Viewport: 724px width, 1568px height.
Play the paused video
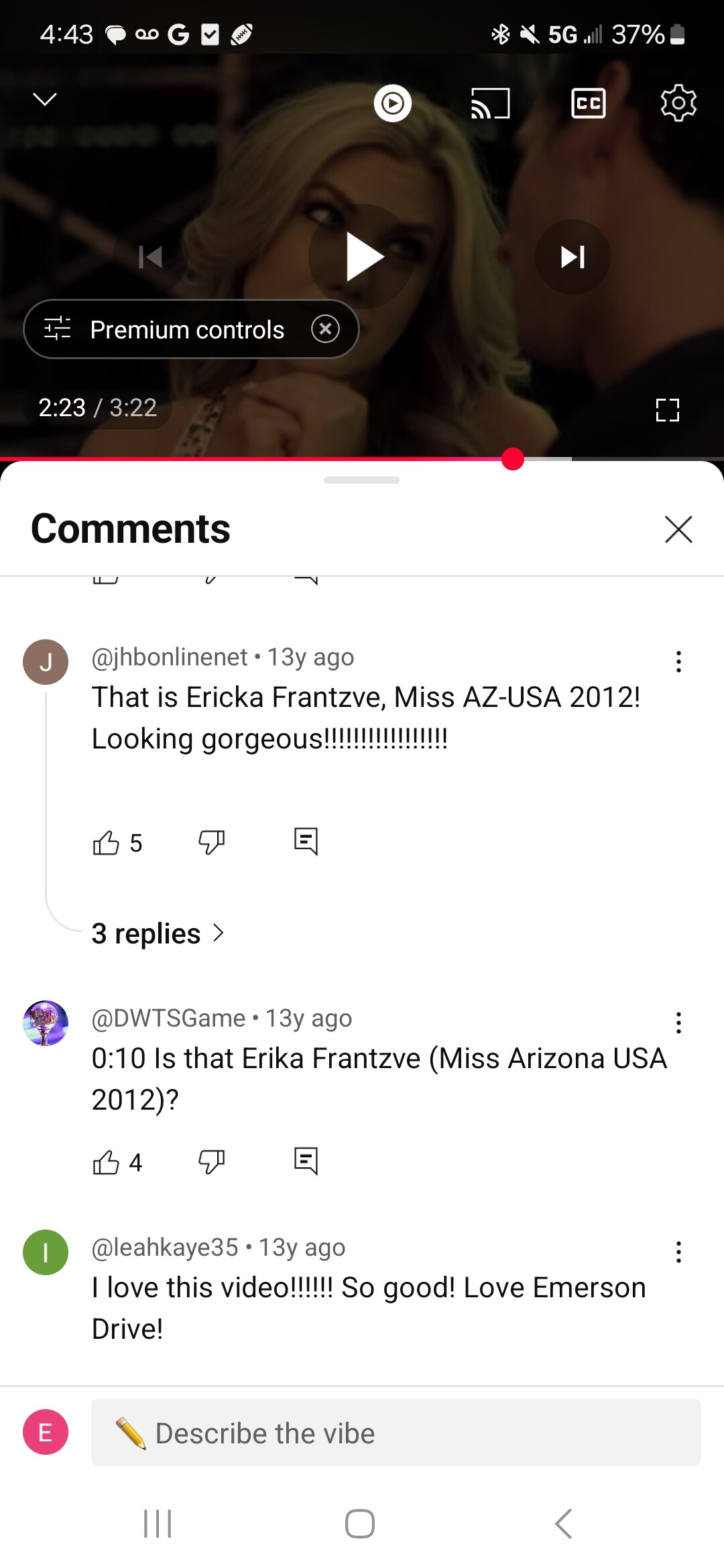(x=362, y=257)
